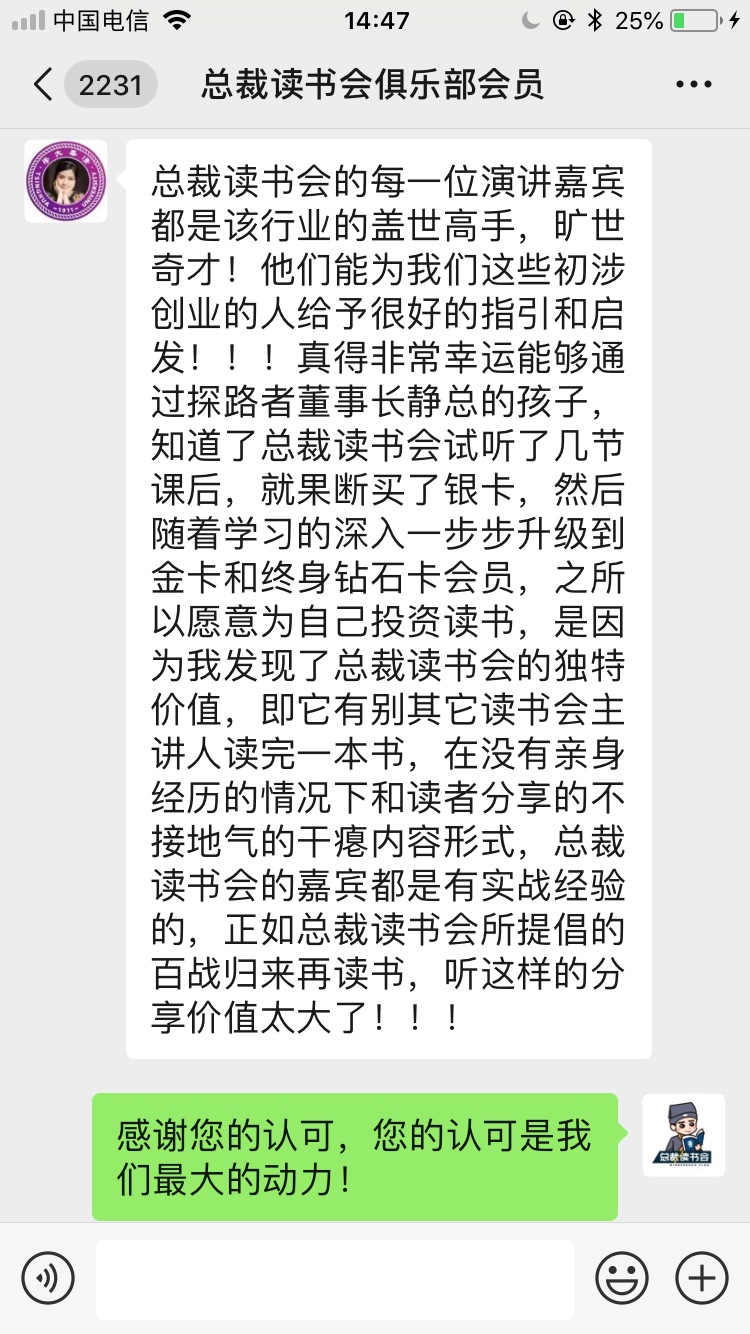Open the 总裁读书会 avatar profile
750x1334 pixels.
click(683, 1135)
